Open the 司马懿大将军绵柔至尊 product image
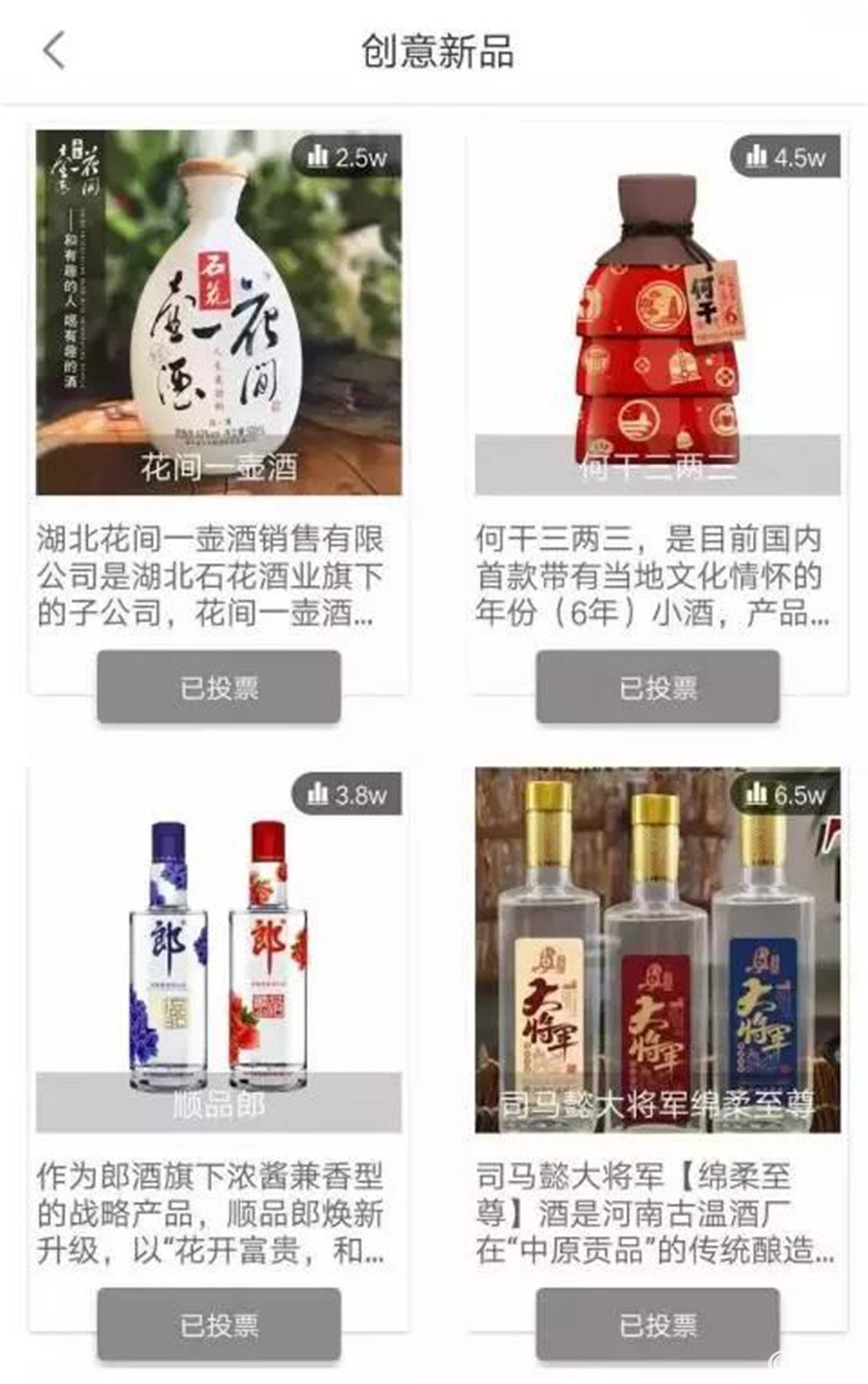 (x=657, y=949)
